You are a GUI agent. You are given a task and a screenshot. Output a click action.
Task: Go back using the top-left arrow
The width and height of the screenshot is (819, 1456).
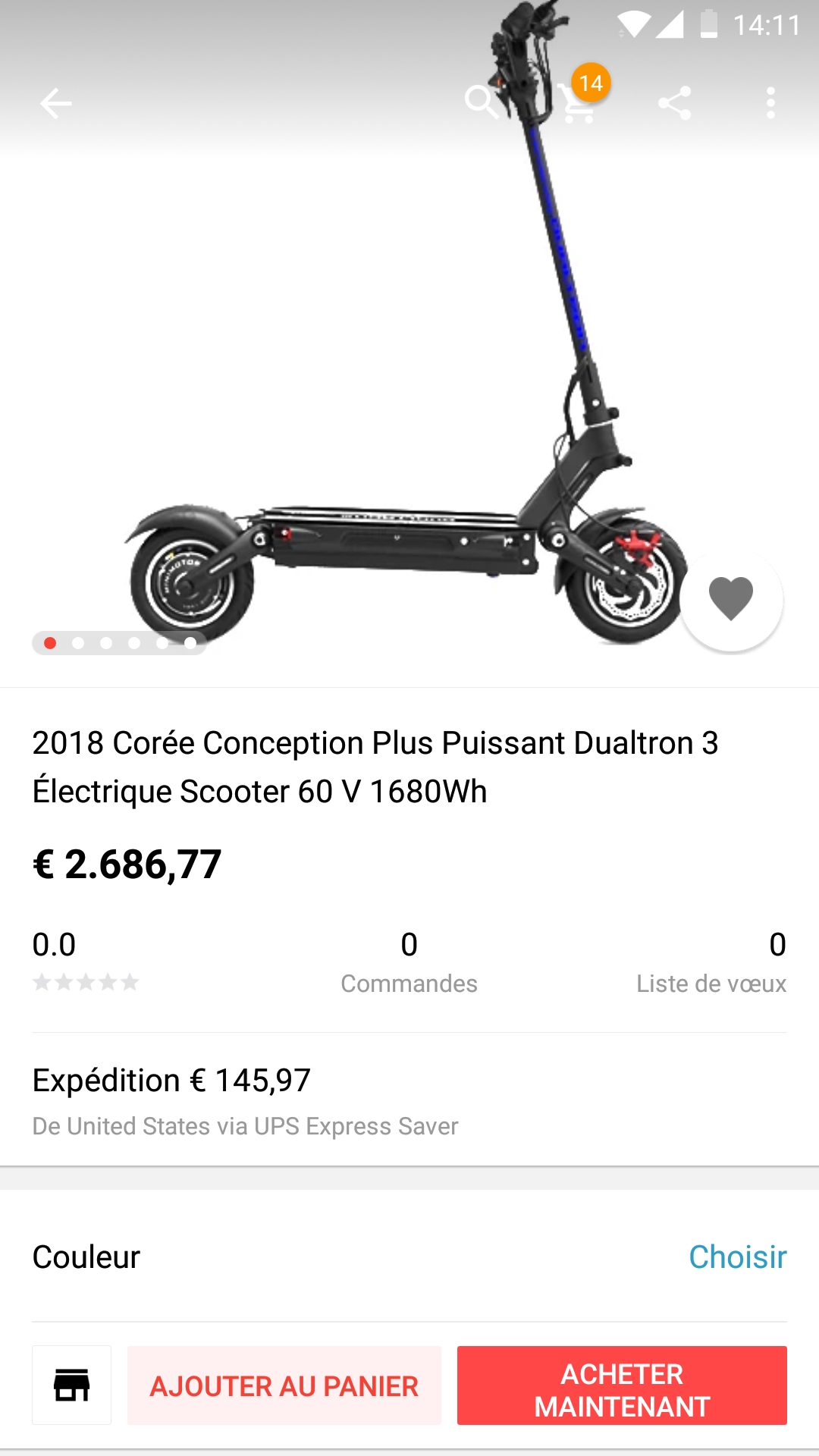pos(55,103)
